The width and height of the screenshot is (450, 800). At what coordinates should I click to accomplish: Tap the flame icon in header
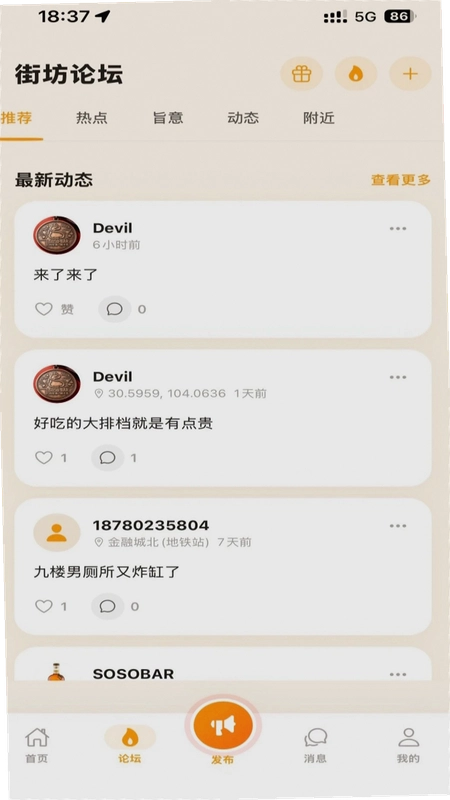point(356,74)
